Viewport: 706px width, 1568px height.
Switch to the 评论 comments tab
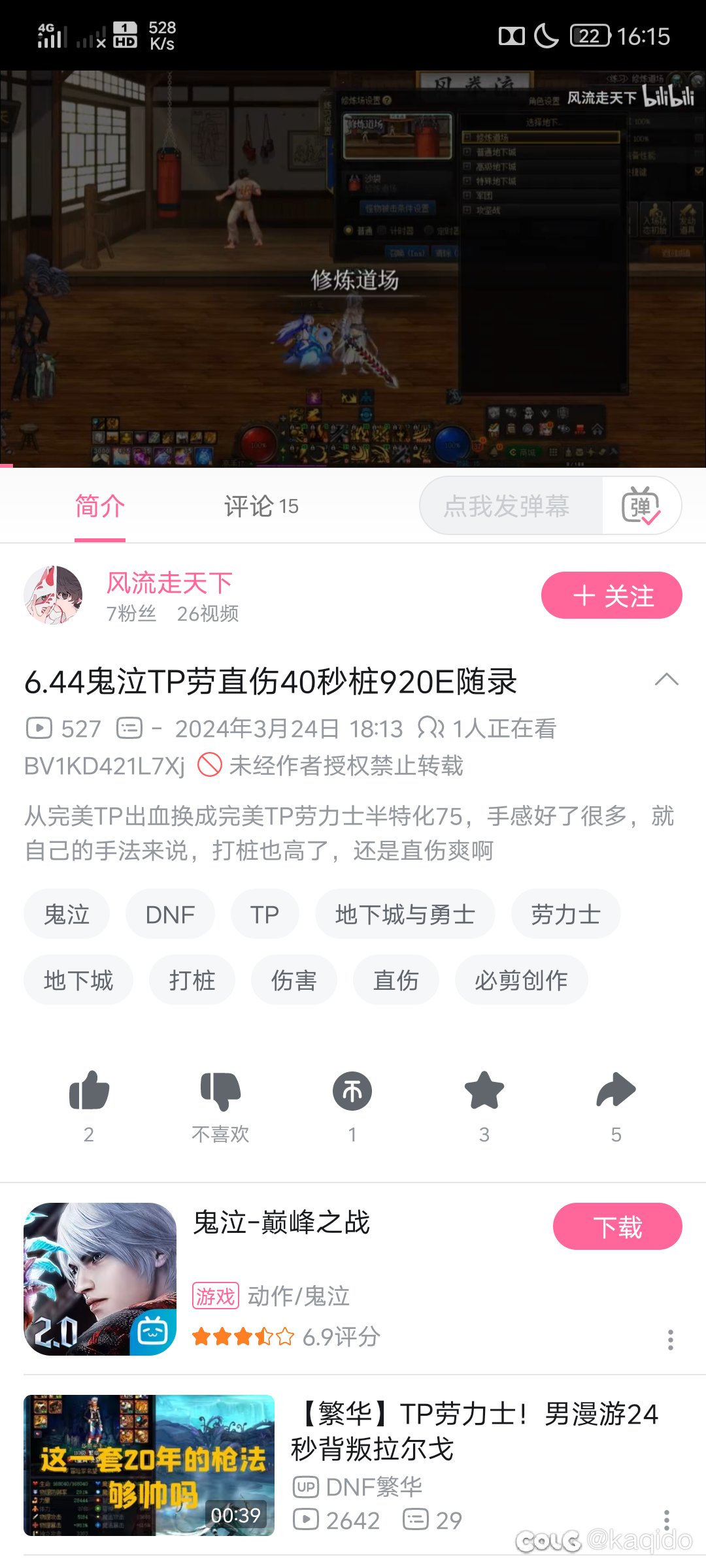261,506
